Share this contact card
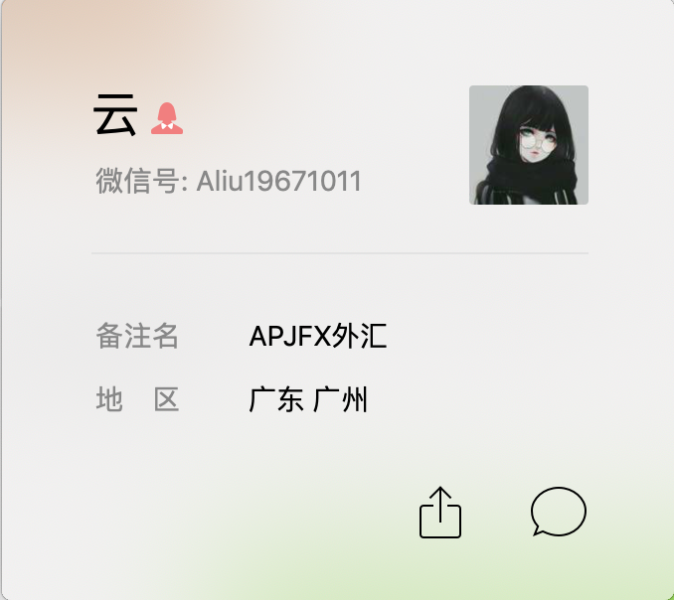The width and height of the screenshot is (674, 600). click(x=440, y=513)
